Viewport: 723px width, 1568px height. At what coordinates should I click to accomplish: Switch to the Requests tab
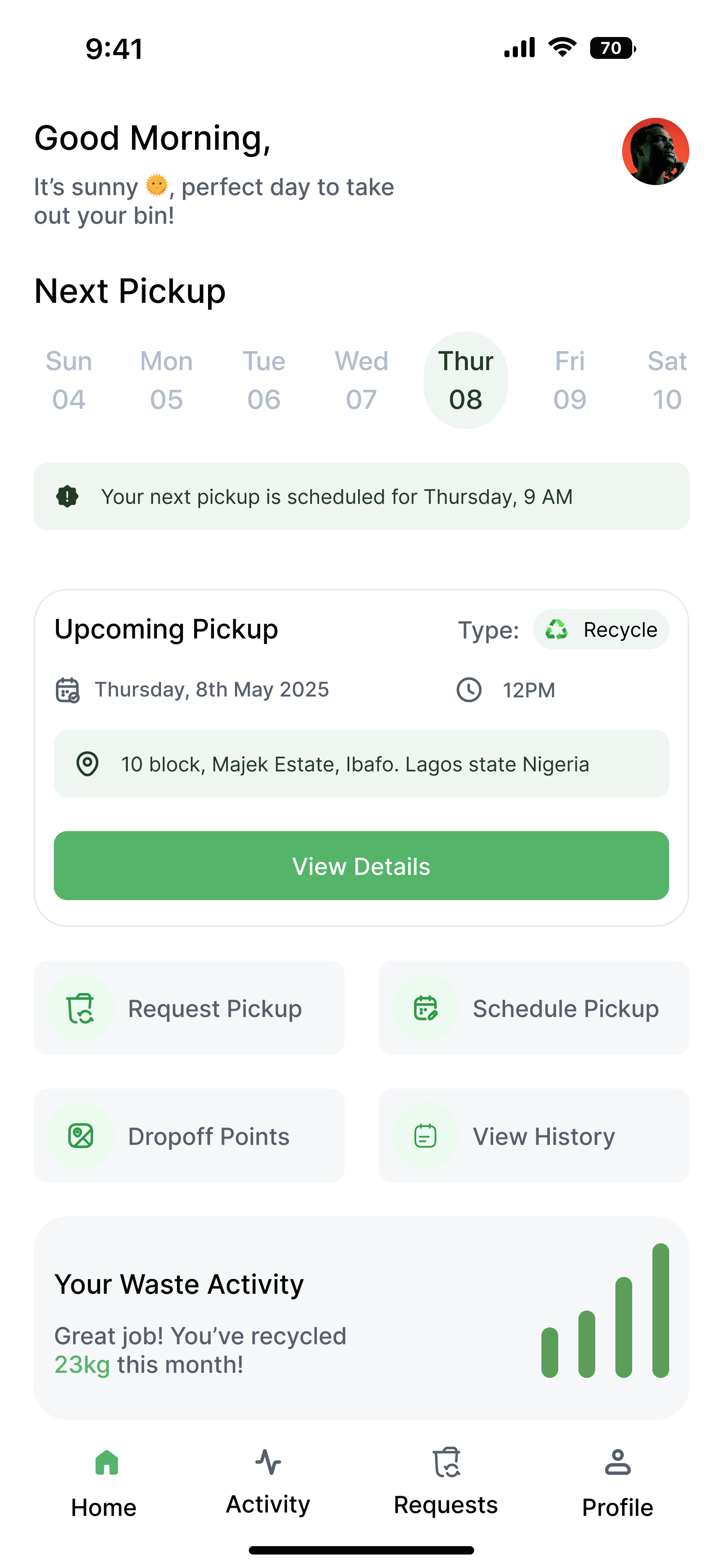point(446,1483)
